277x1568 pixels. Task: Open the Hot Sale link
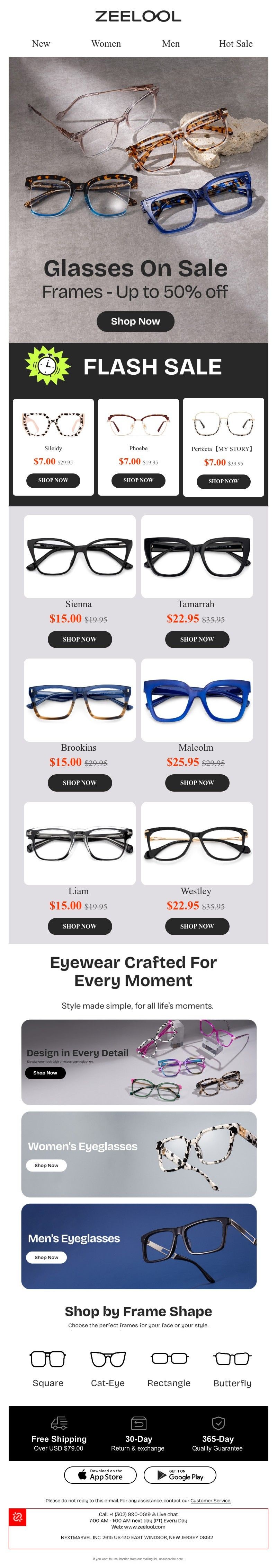(x=235, y=44)
